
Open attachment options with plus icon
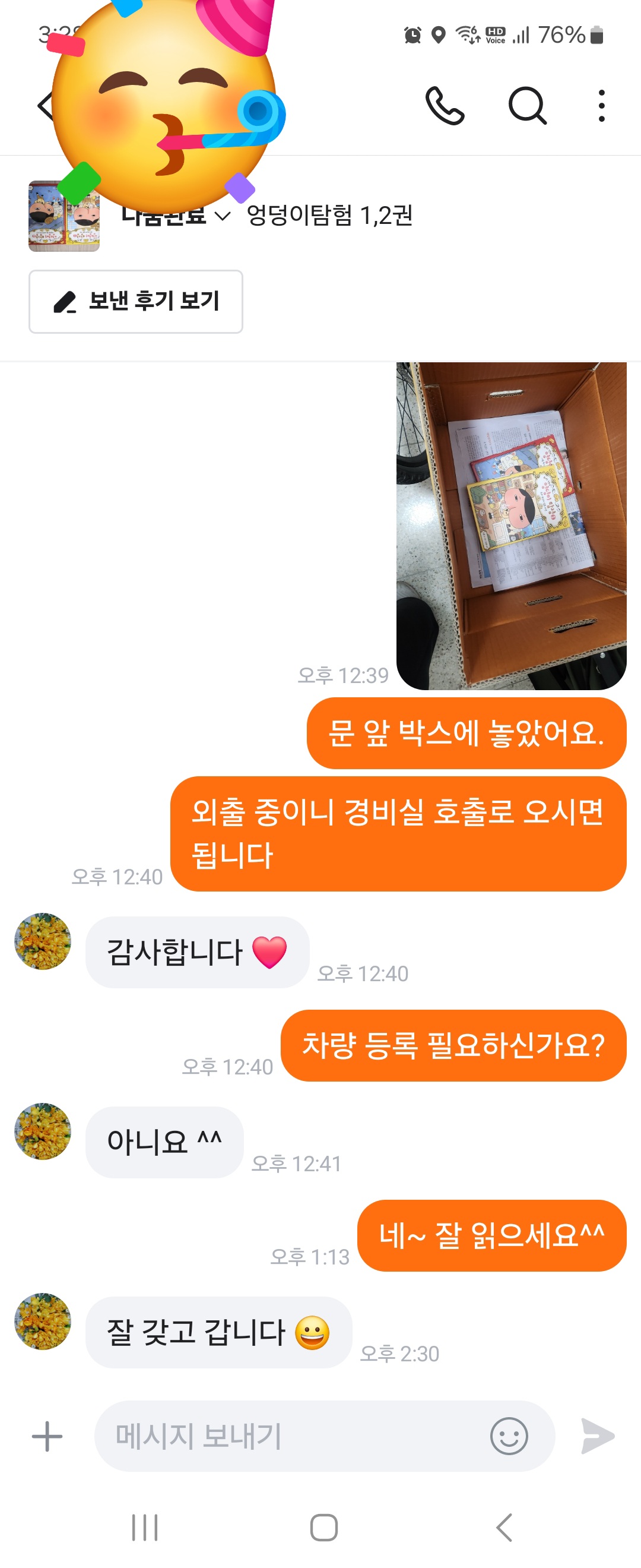pyautogui.click(x=47, y=1436)
